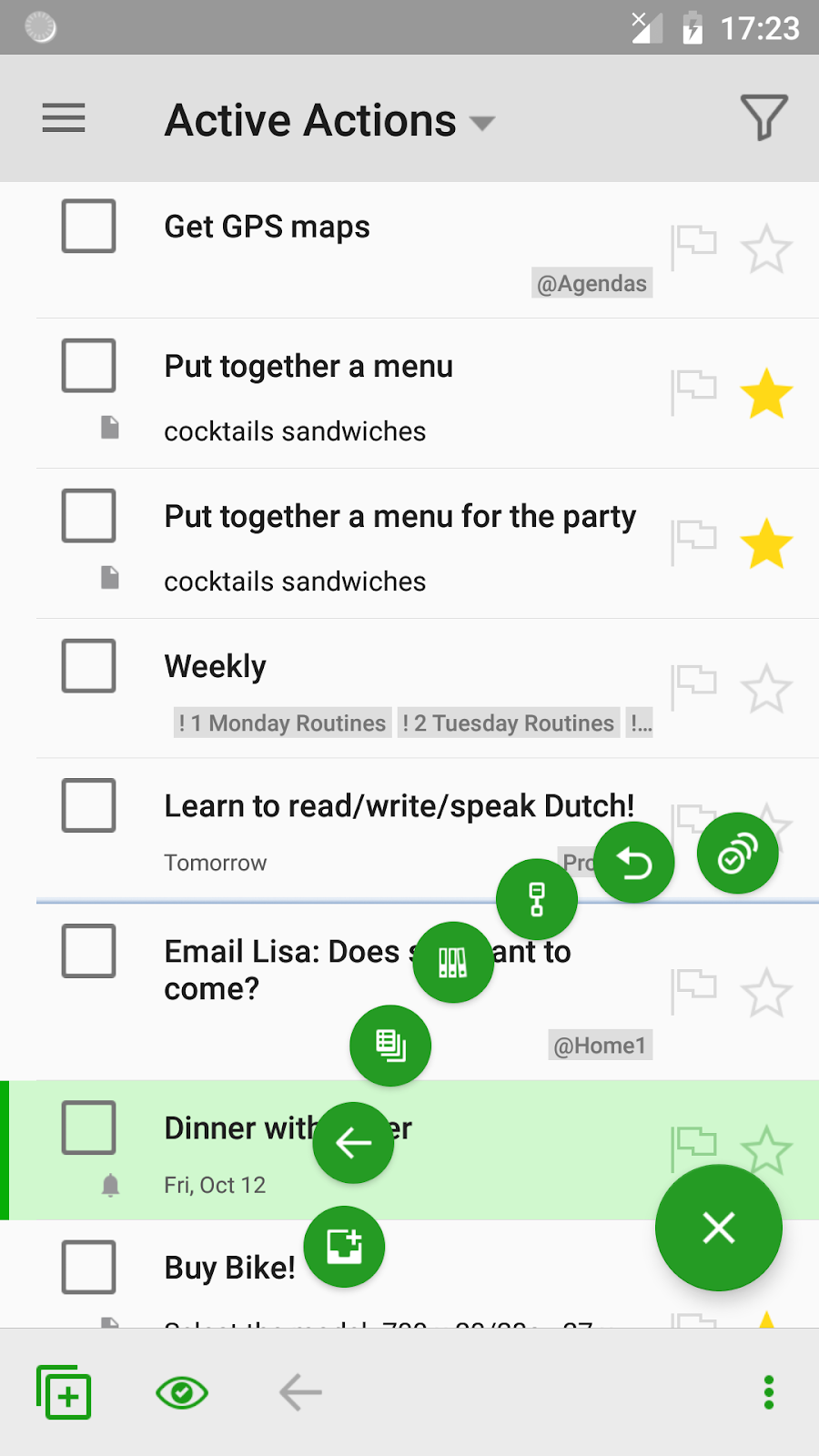Open the filter funnel icon
The image size is (819, 1456).
[x=763, y=118]
